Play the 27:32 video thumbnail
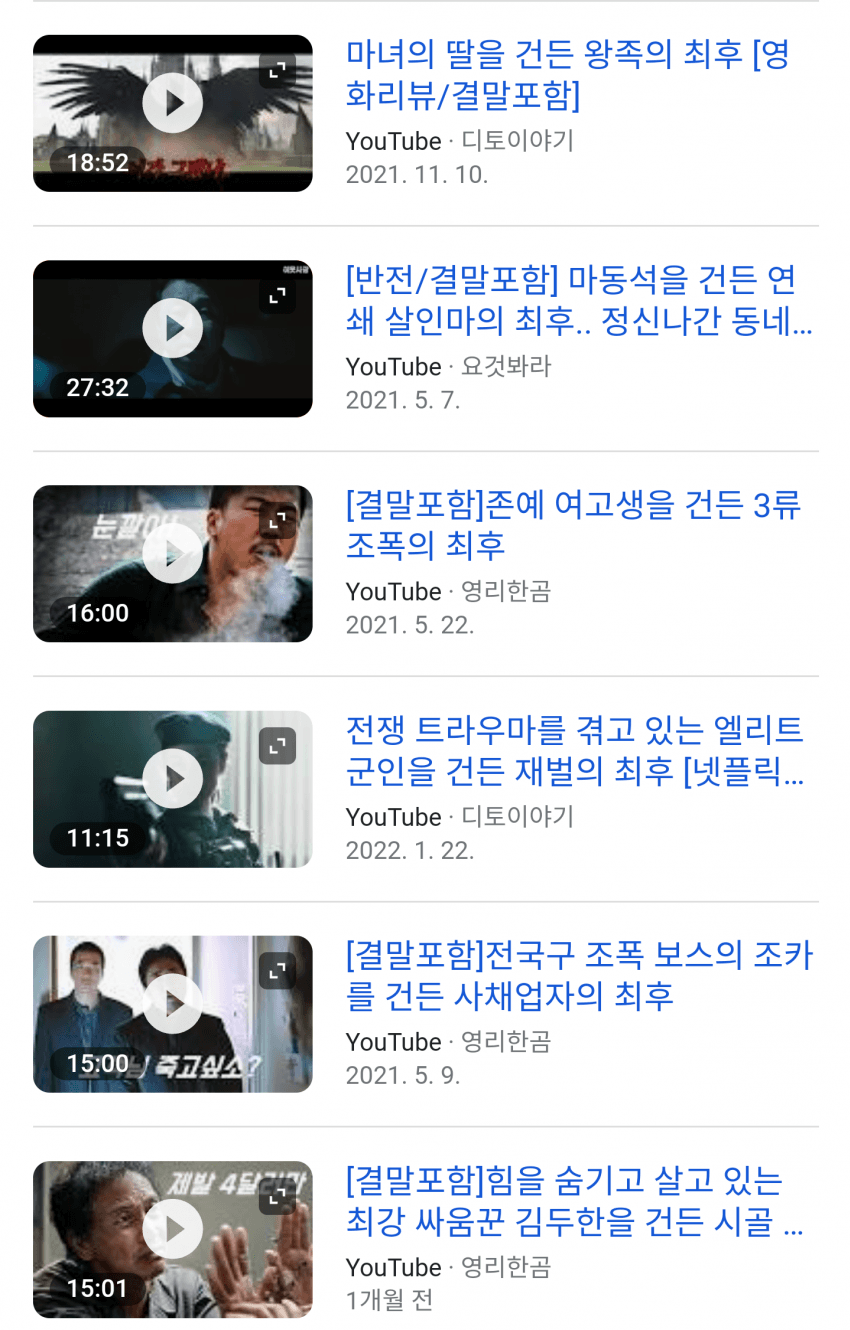 click(x=172, y=328)
